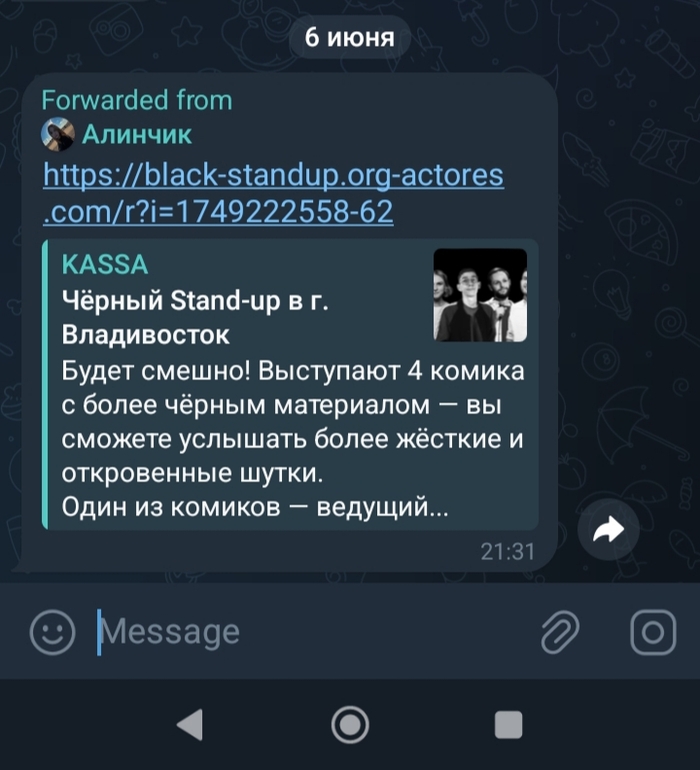
Task: Open the emoji picker
Action: [53, 632]
